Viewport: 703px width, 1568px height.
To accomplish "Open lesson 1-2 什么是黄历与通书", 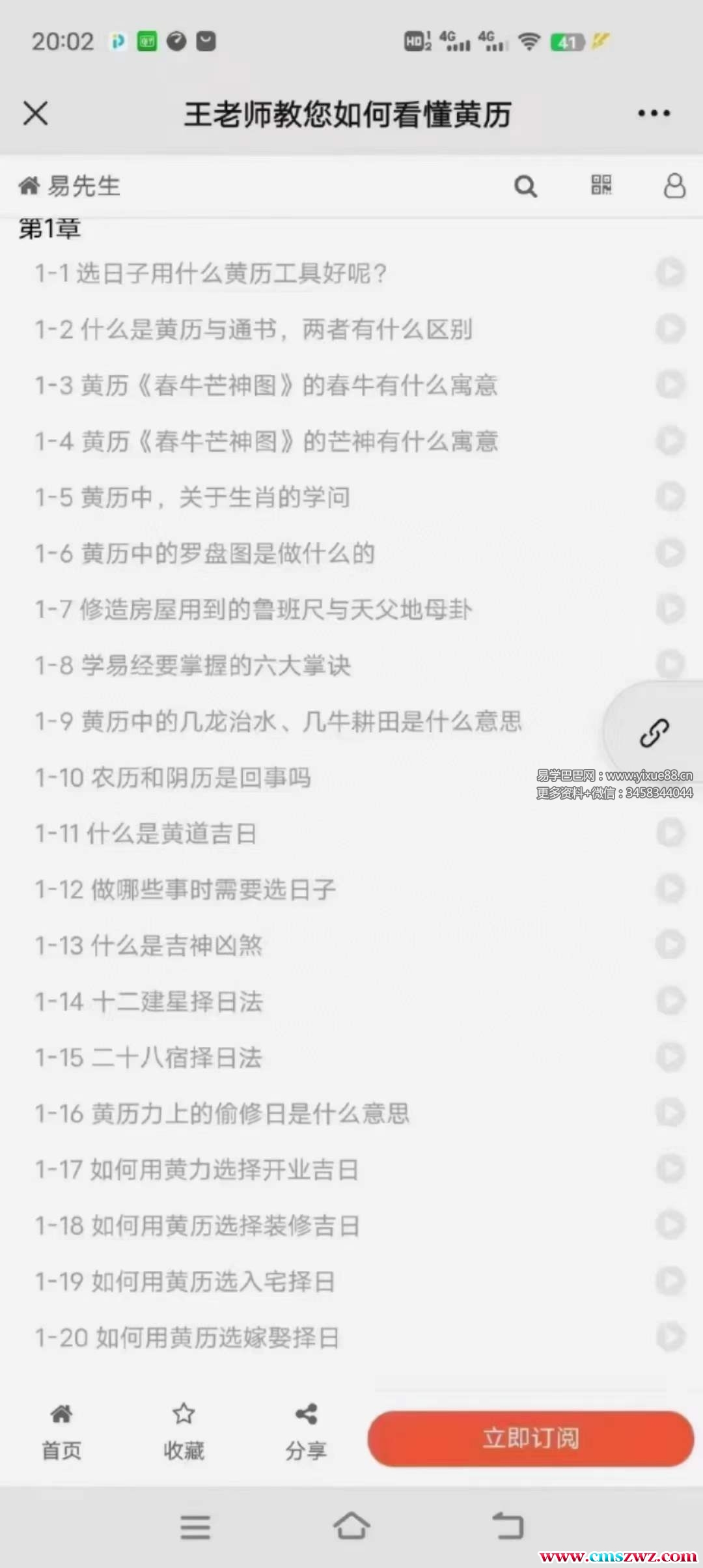I will pyautogui.click(x=254, y=329).
